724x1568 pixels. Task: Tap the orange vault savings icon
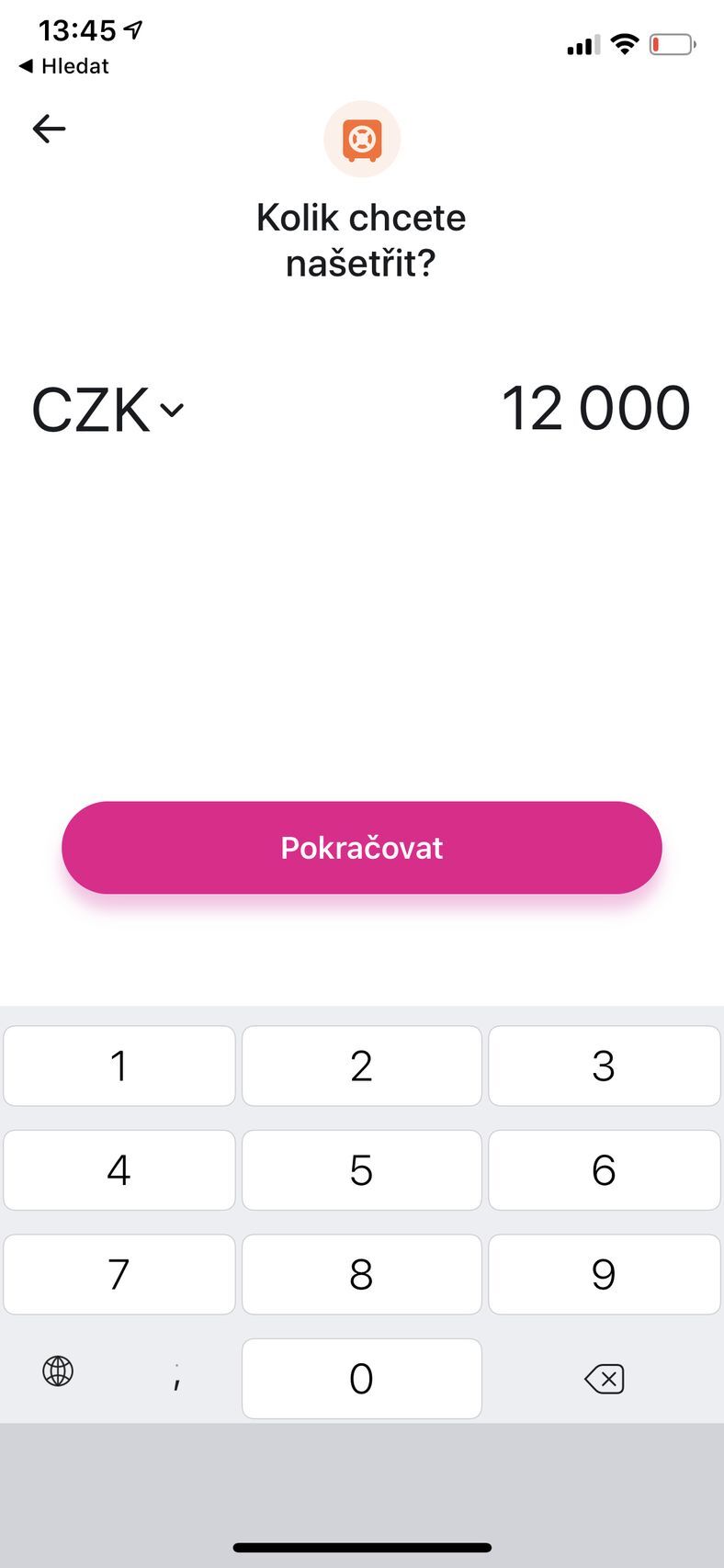(361, 139)
